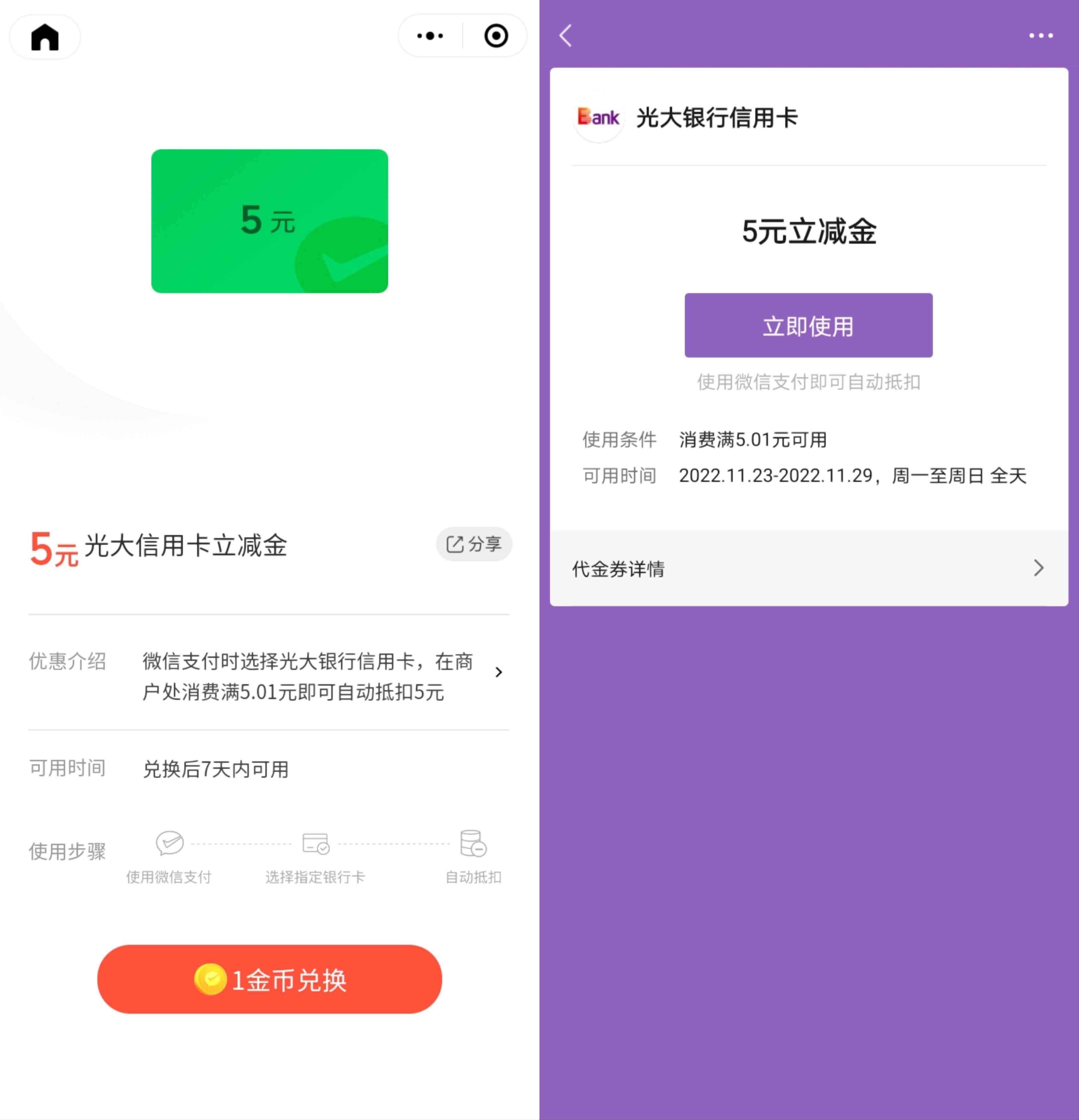1079x1120 pixels.
Task: Open the 代金券详情 row
Action: coord(808,569)
